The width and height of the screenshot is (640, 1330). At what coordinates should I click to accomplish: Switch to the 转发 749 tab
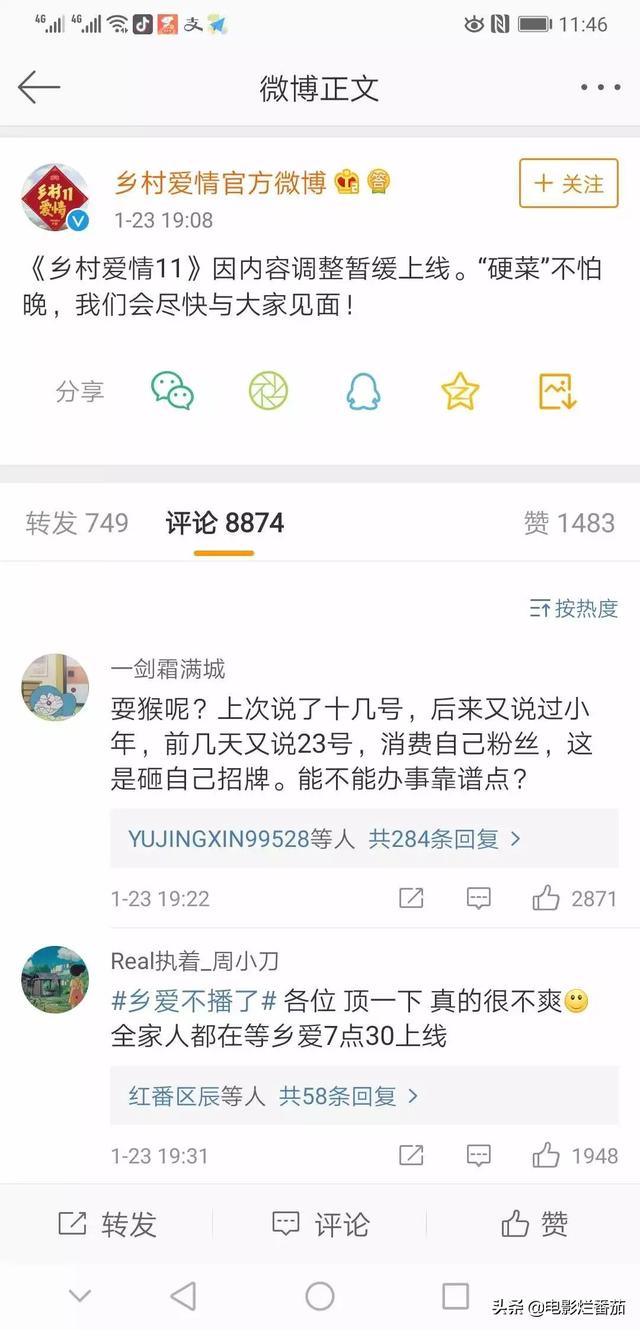point(77,523)
